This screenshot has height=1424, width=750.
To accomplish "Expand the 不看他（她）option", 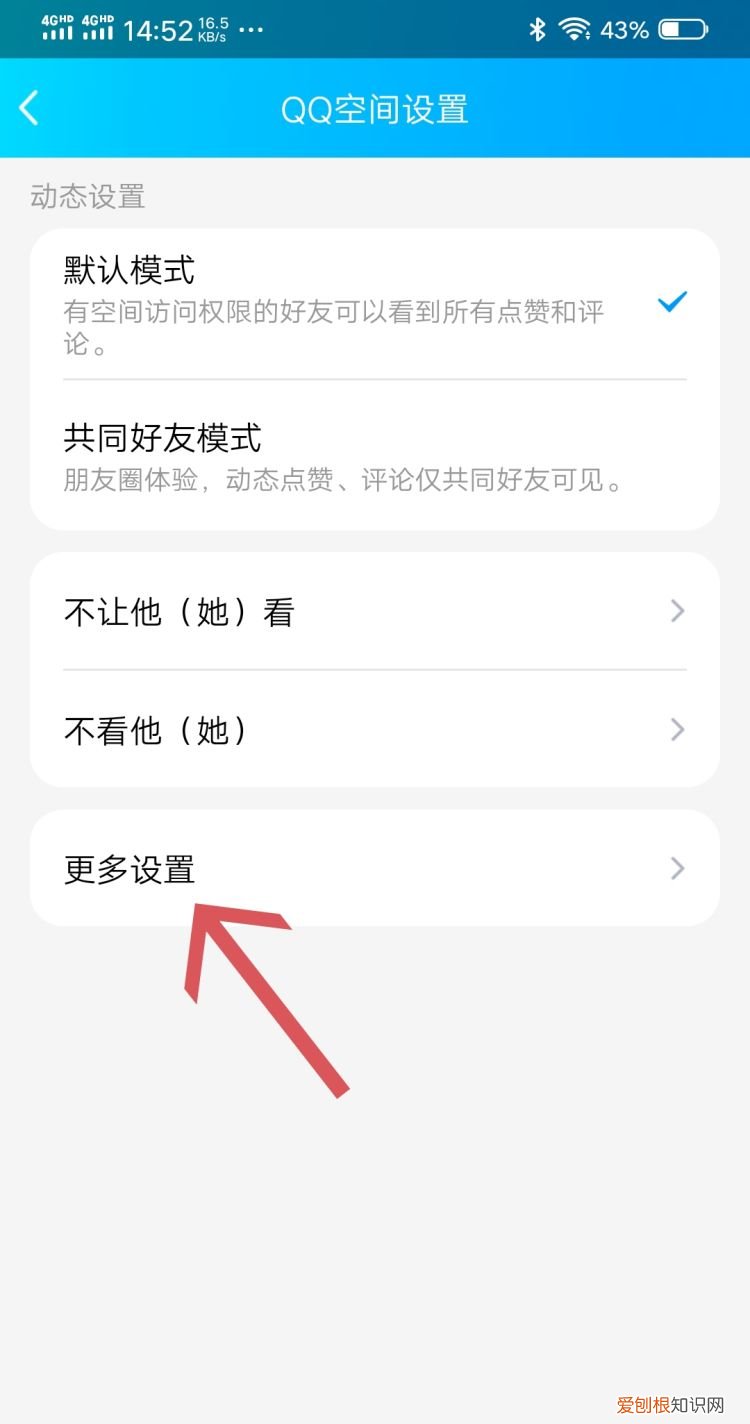I will click(677, 730).
